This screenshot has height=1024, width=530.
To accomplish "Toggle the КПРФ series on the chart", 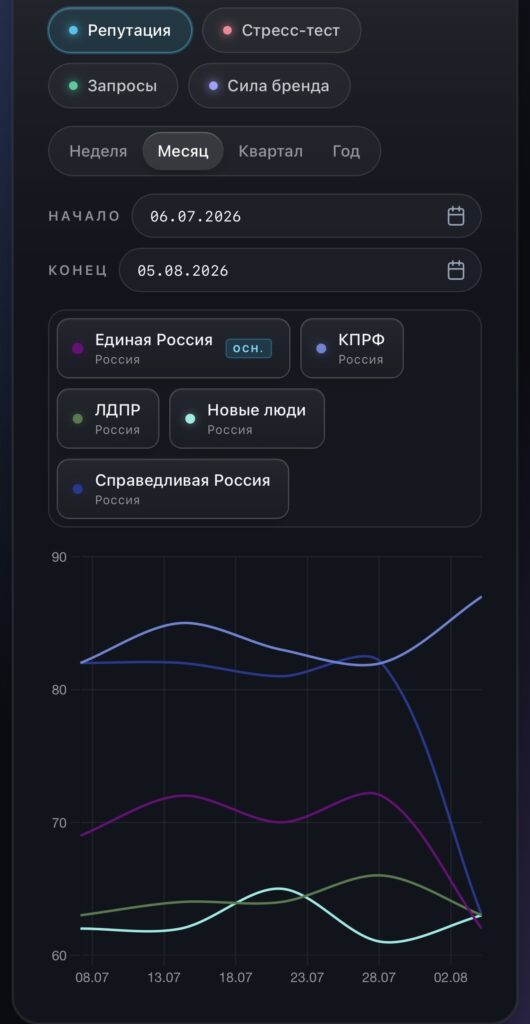I will pos(352,348).
